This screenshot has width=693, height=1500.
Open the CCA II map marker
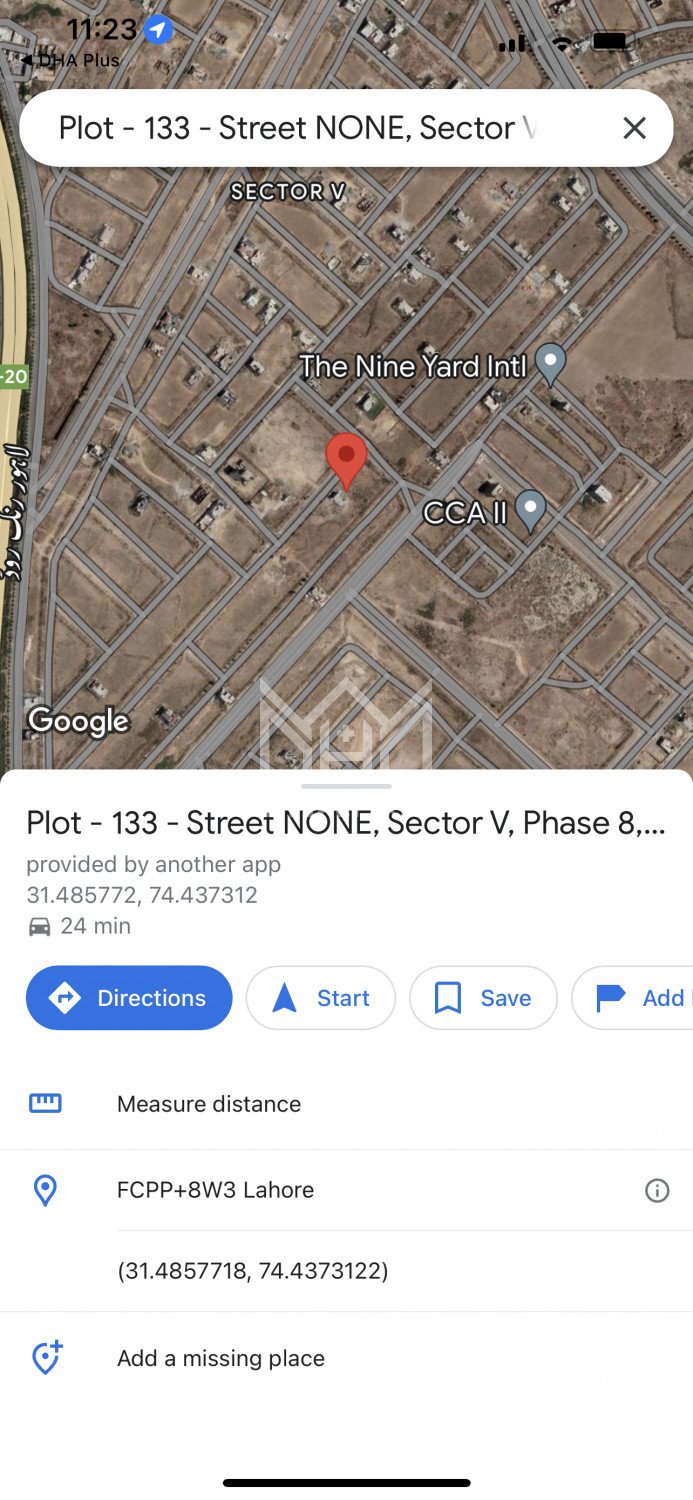tap(530, 510)
